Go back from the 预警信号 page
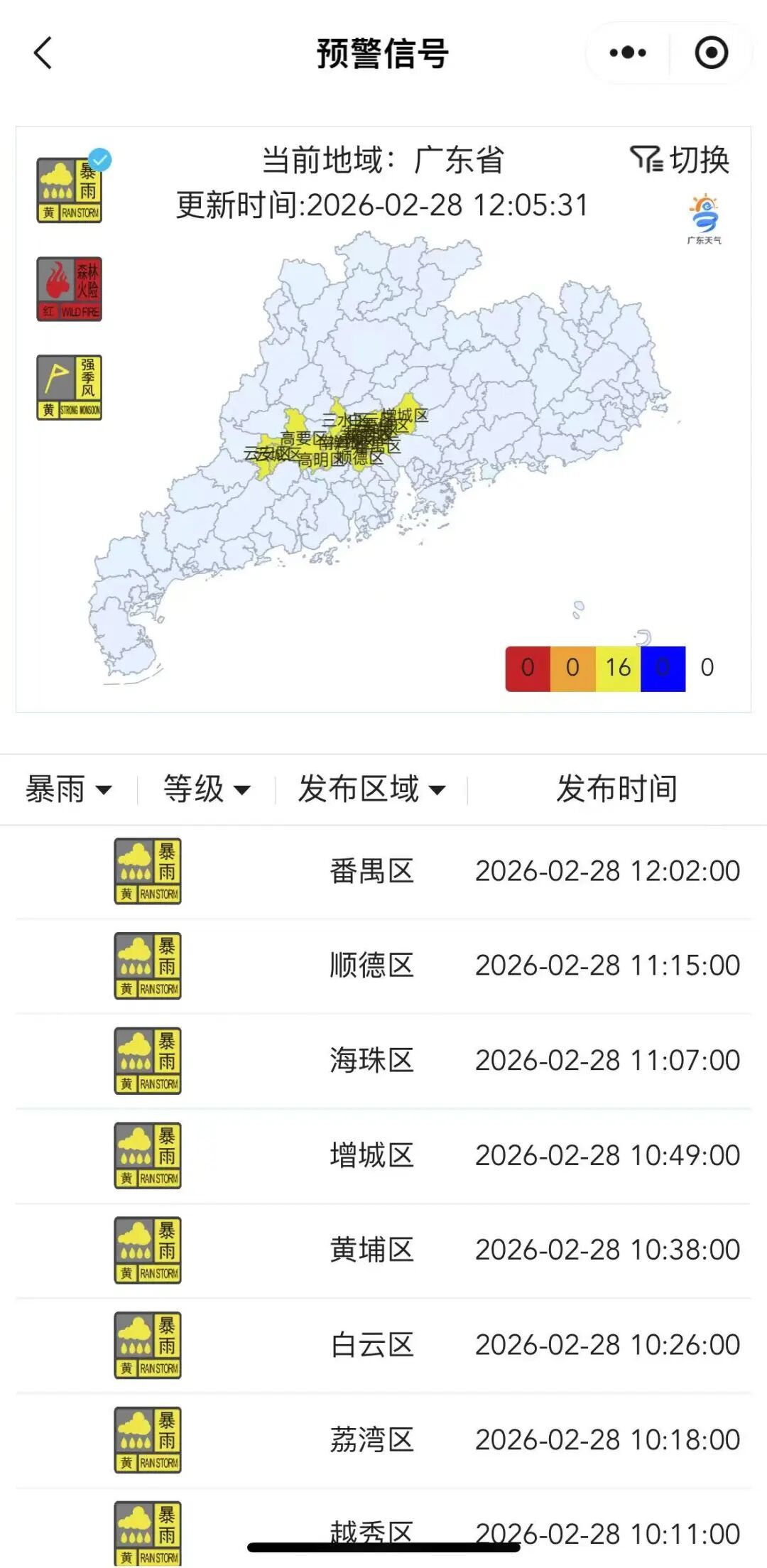This screenshot has width=767, height=1568. [43, 53]
